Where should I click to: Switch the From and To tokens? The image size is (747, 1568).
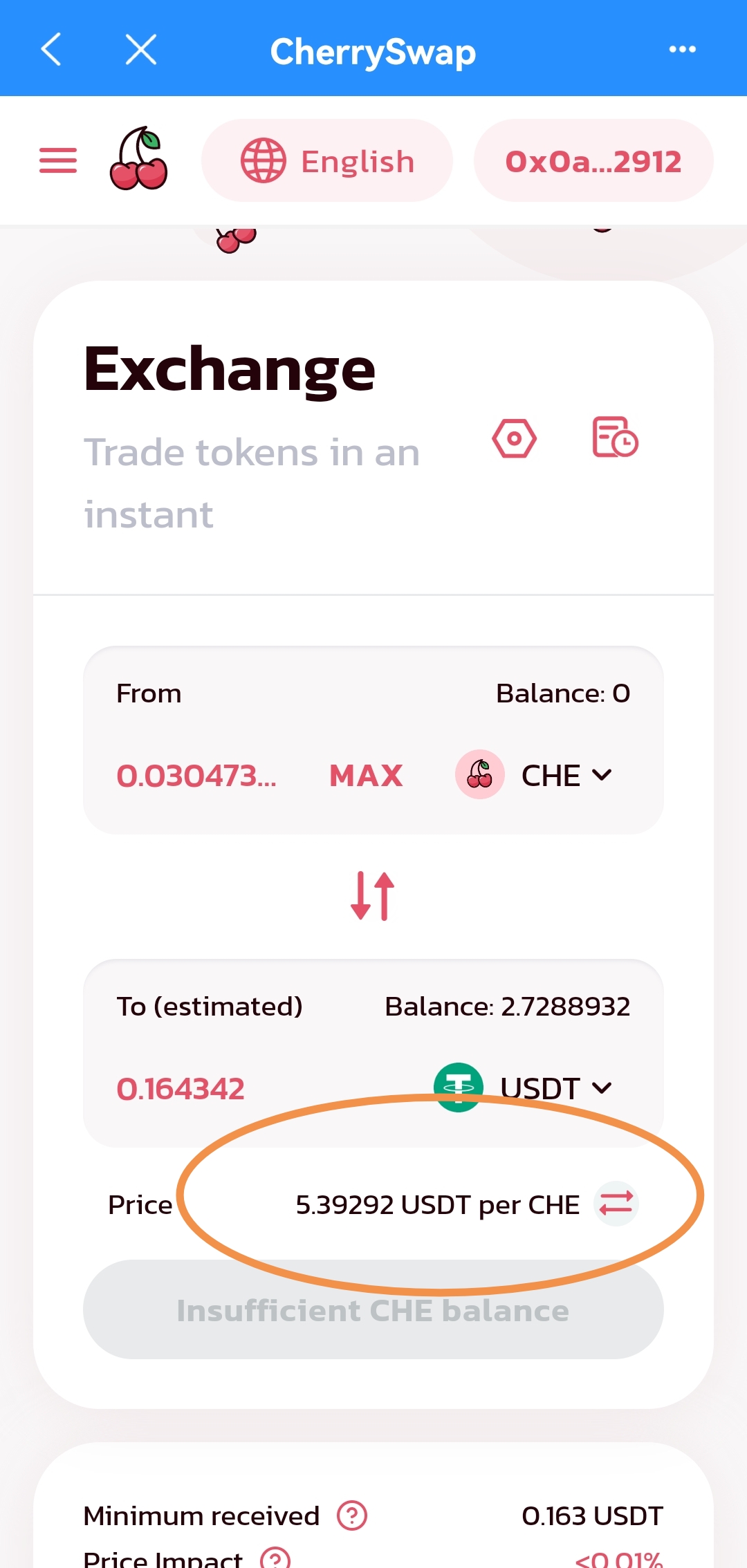click(x=373, y=896)
